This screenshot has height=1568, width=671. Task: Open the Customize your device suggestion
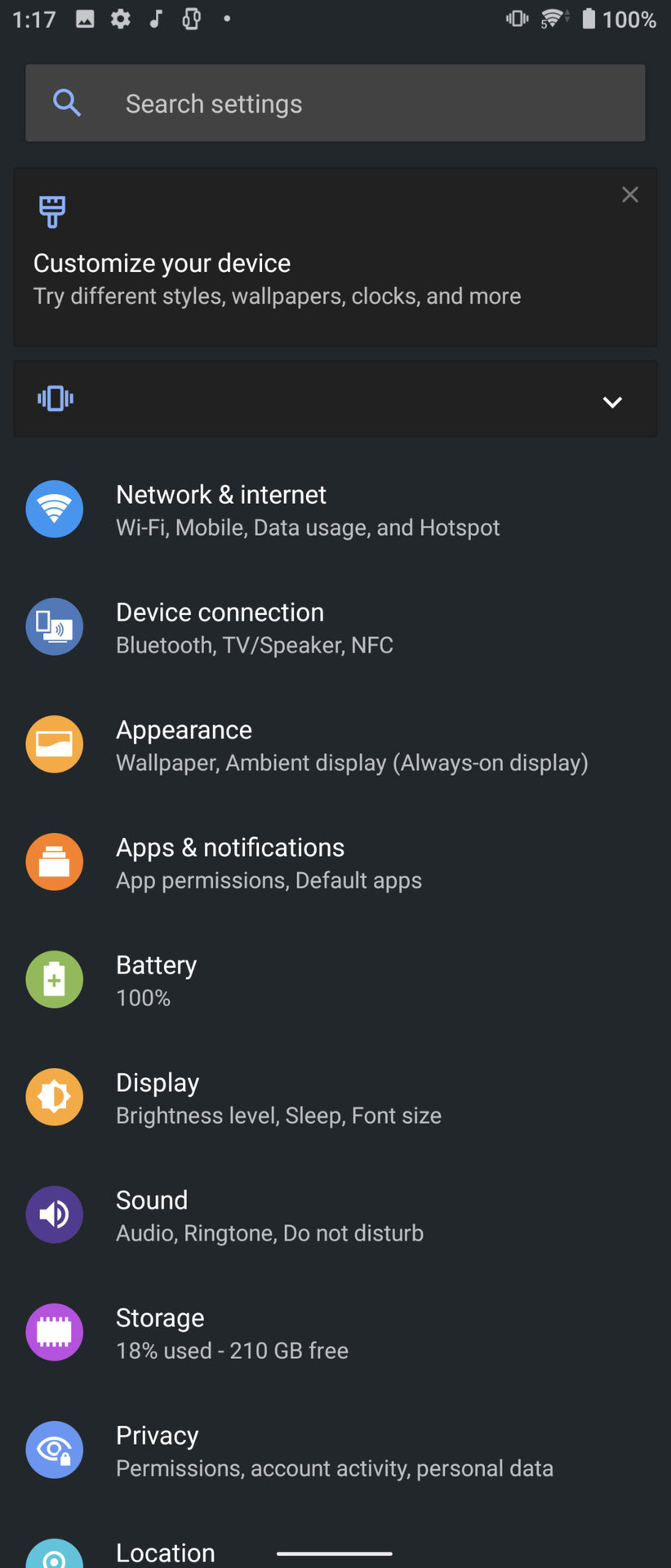coord(278,278)
